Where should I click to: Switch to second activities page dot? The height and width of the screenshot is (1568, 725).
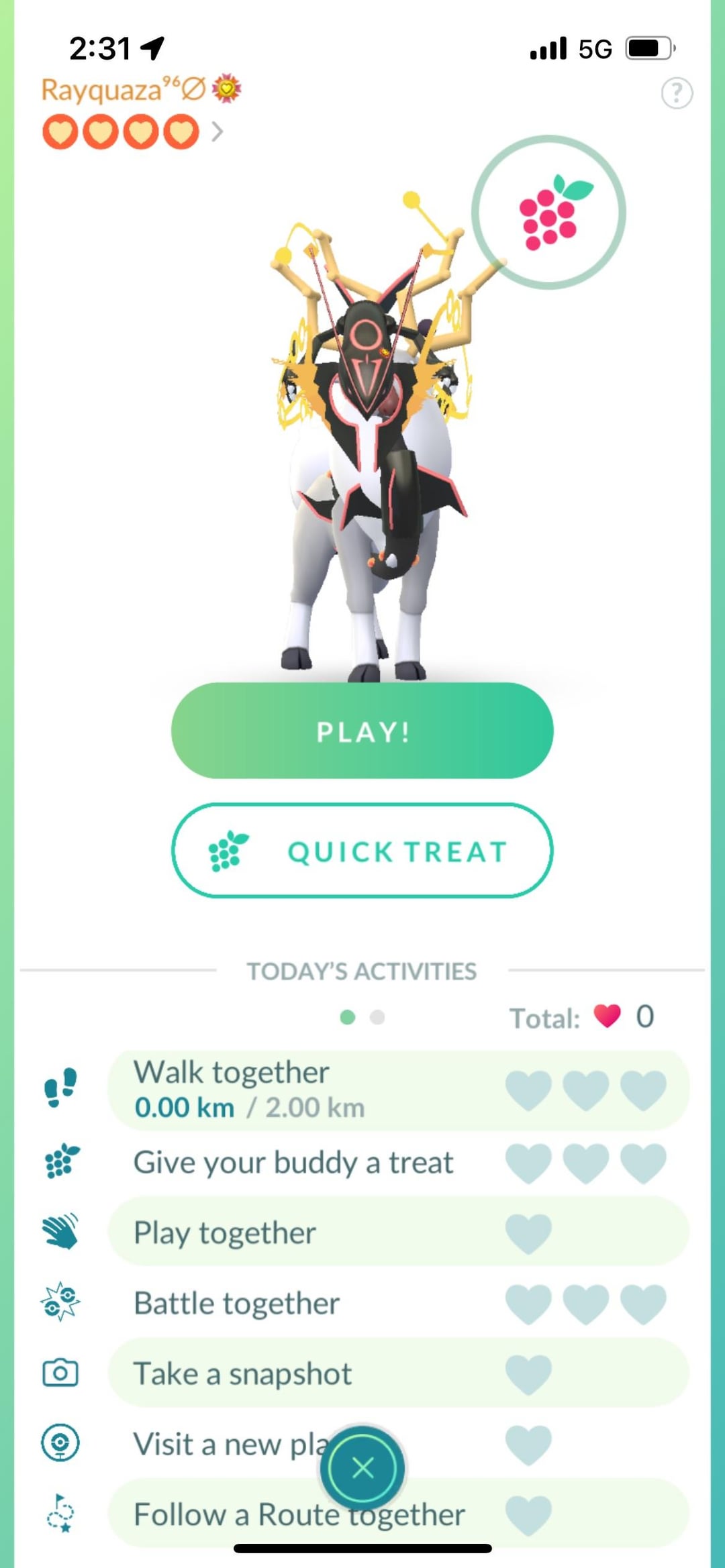coord(377,1017)
